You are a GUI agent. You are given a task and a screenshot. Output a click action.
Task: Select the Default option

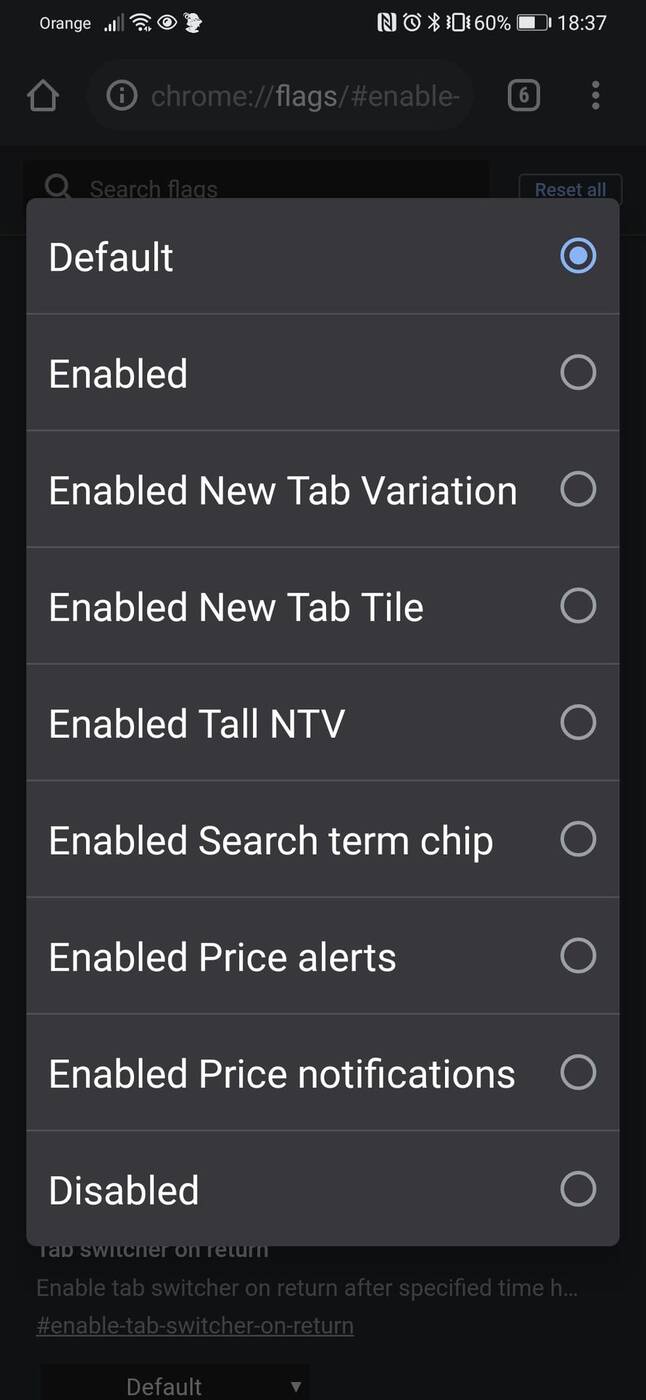577,256
